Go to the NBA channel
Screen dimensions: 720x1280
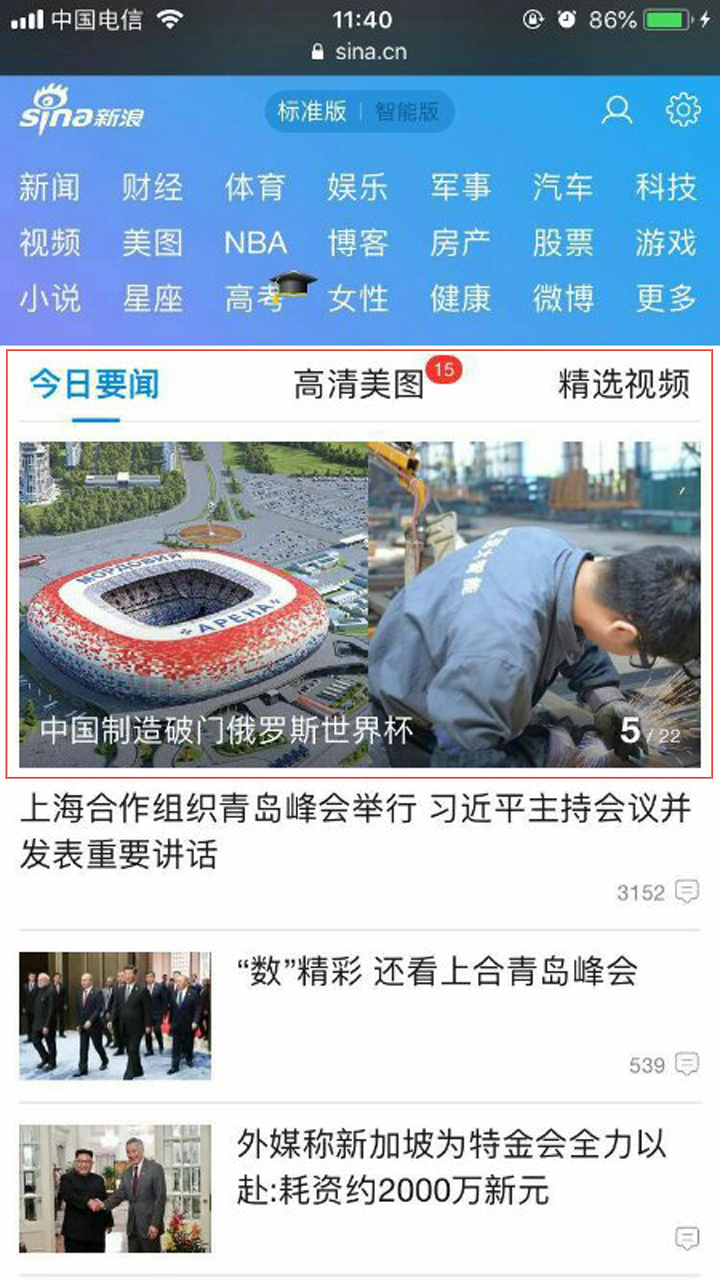[x=255, y=243]
